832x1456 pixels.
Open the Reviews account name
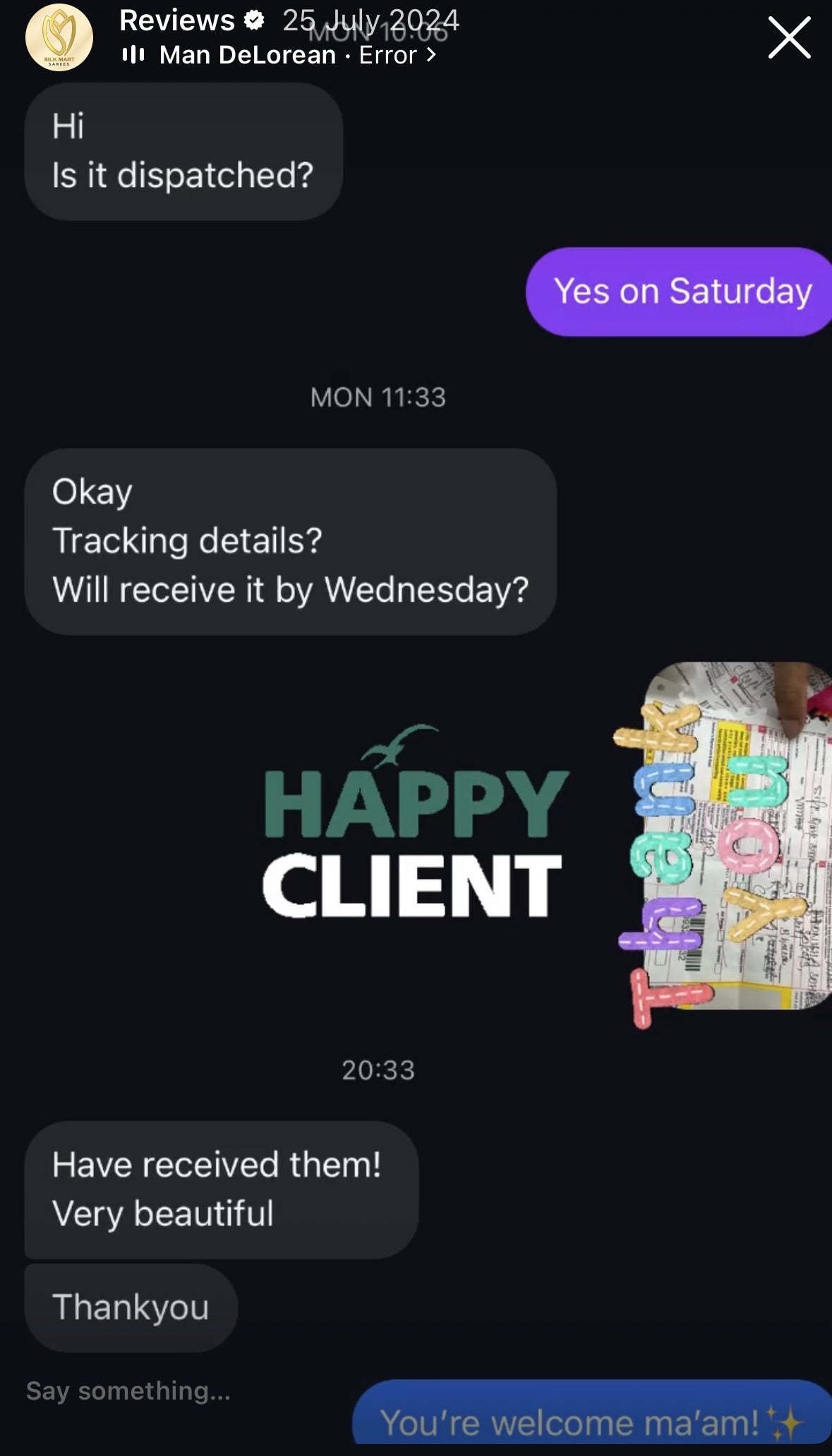click(177, 20)
